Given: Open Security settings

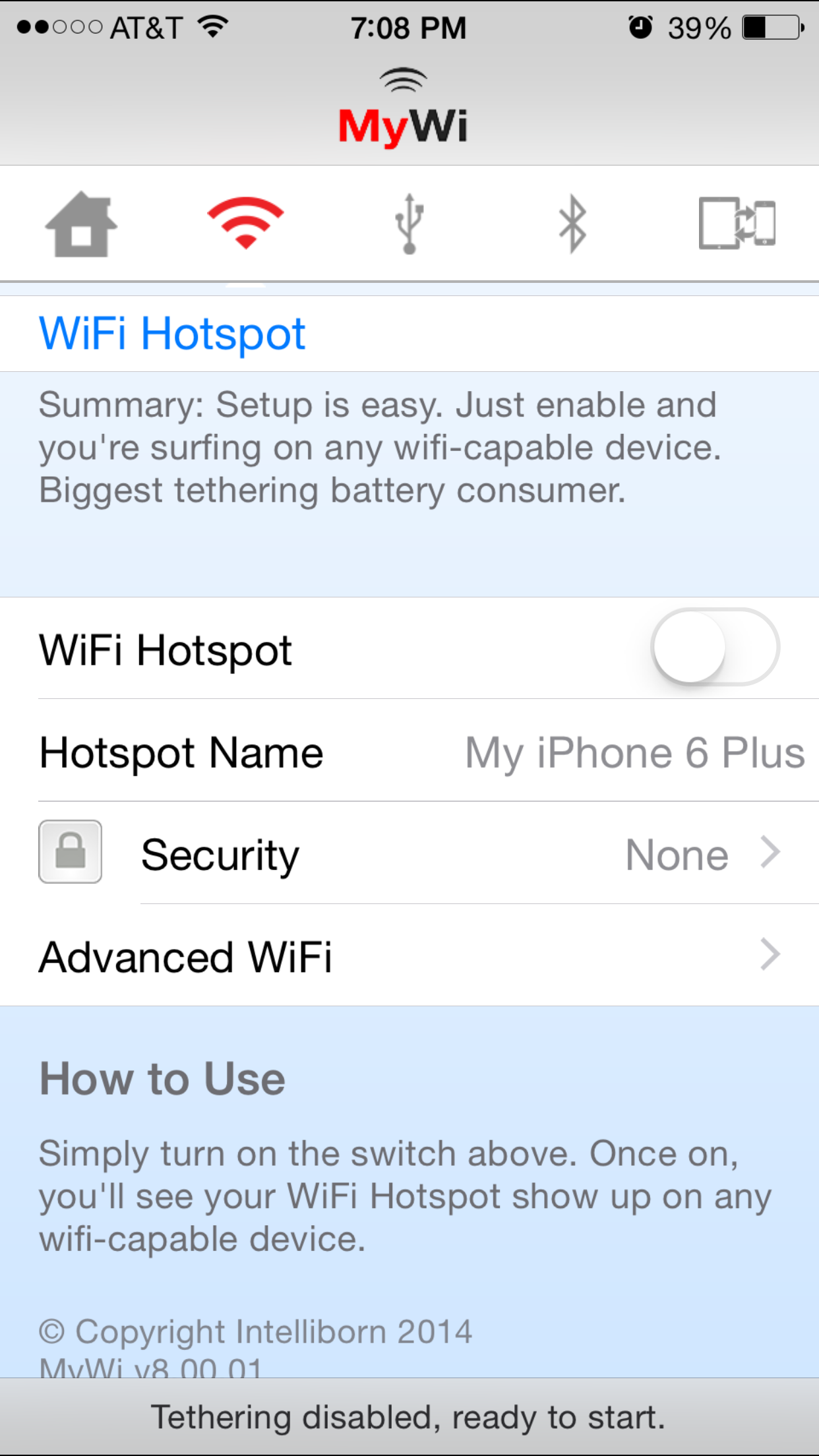Looking at the screenshot, I should tap(409, 853).
